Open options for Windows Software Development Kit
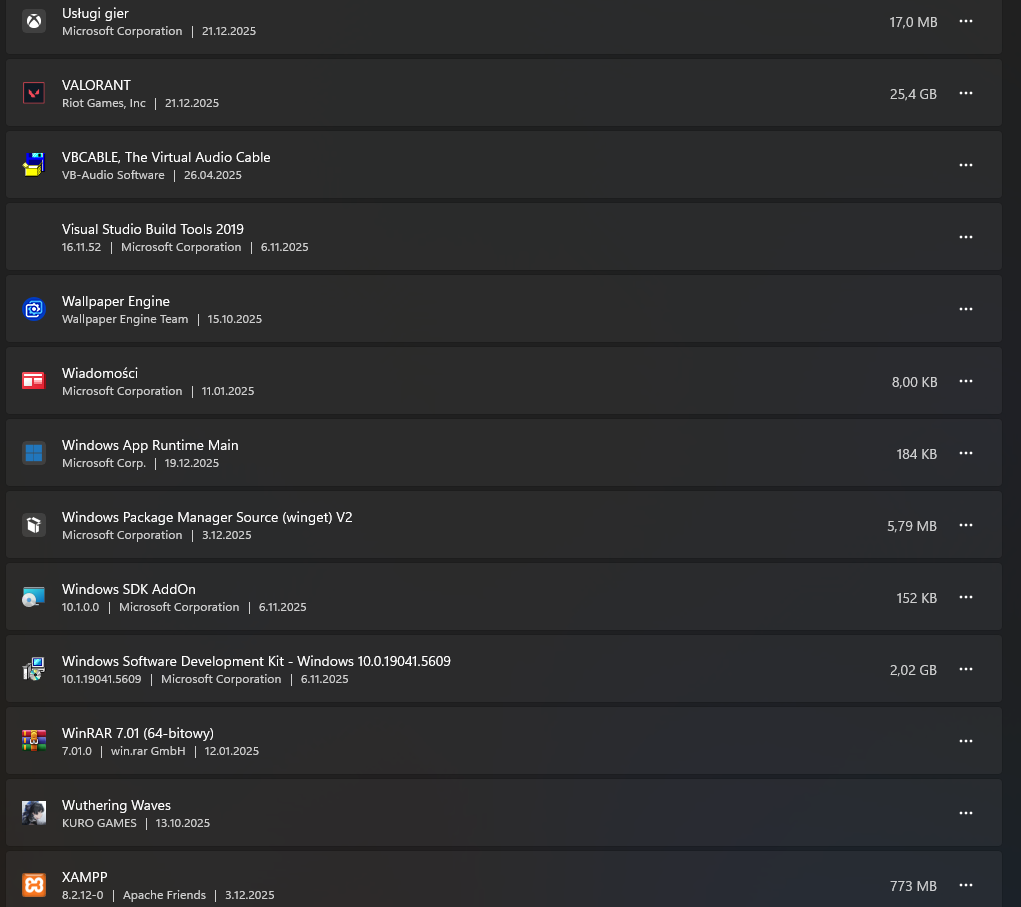 965,669
